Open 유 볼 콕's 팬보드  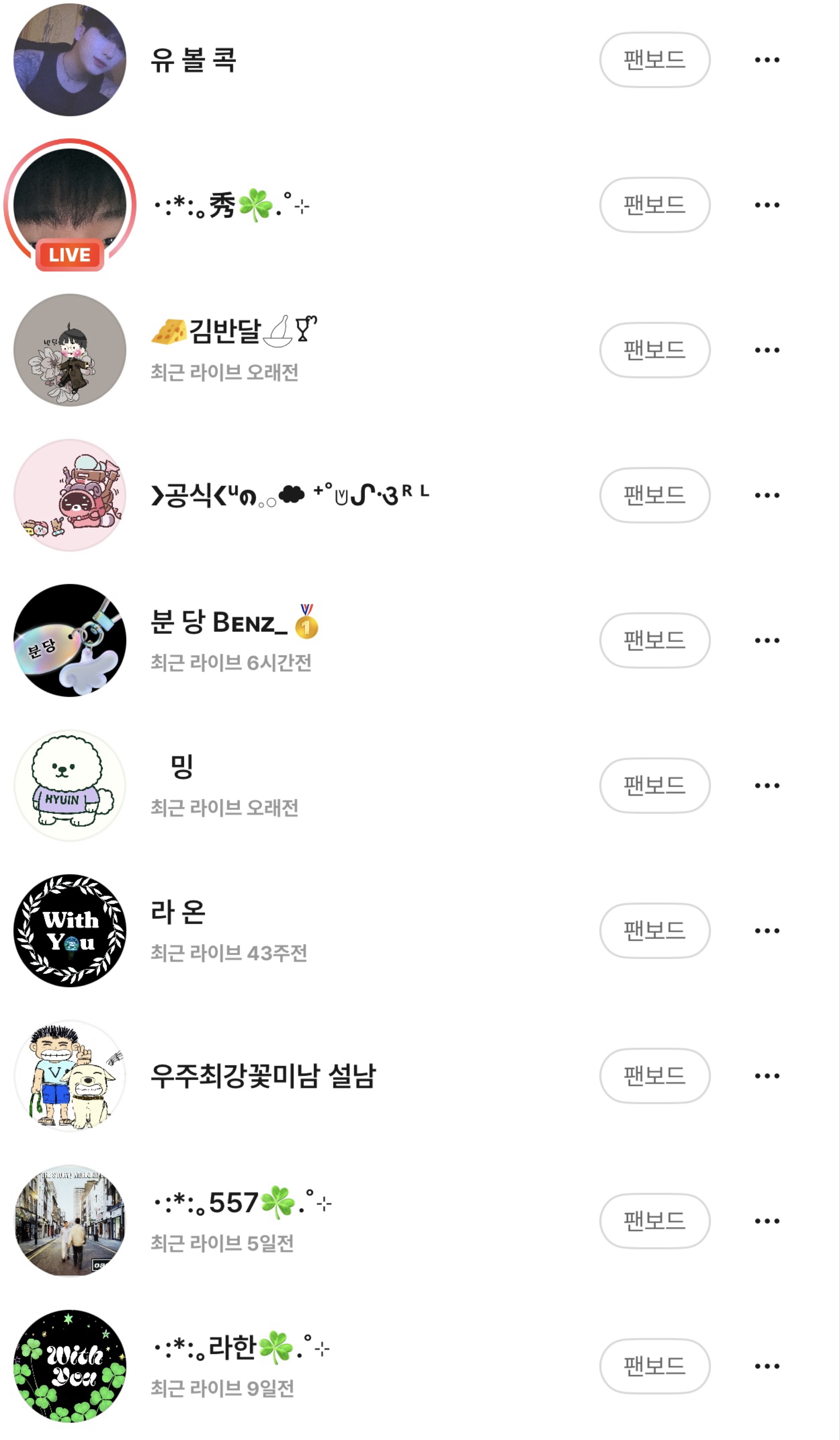[654, 59]
